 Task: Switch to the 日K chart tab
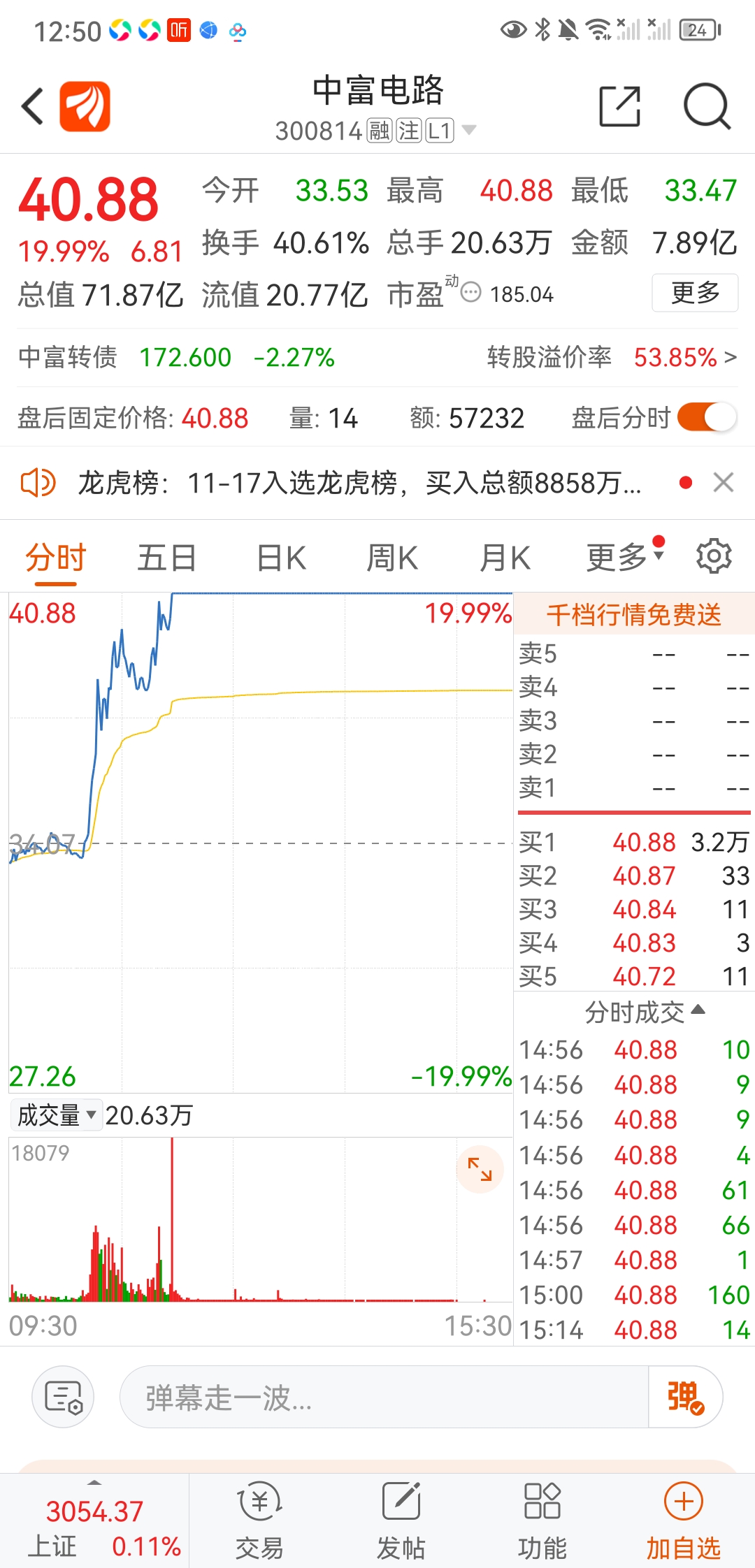pyautogui.click(x=281, y=558)
